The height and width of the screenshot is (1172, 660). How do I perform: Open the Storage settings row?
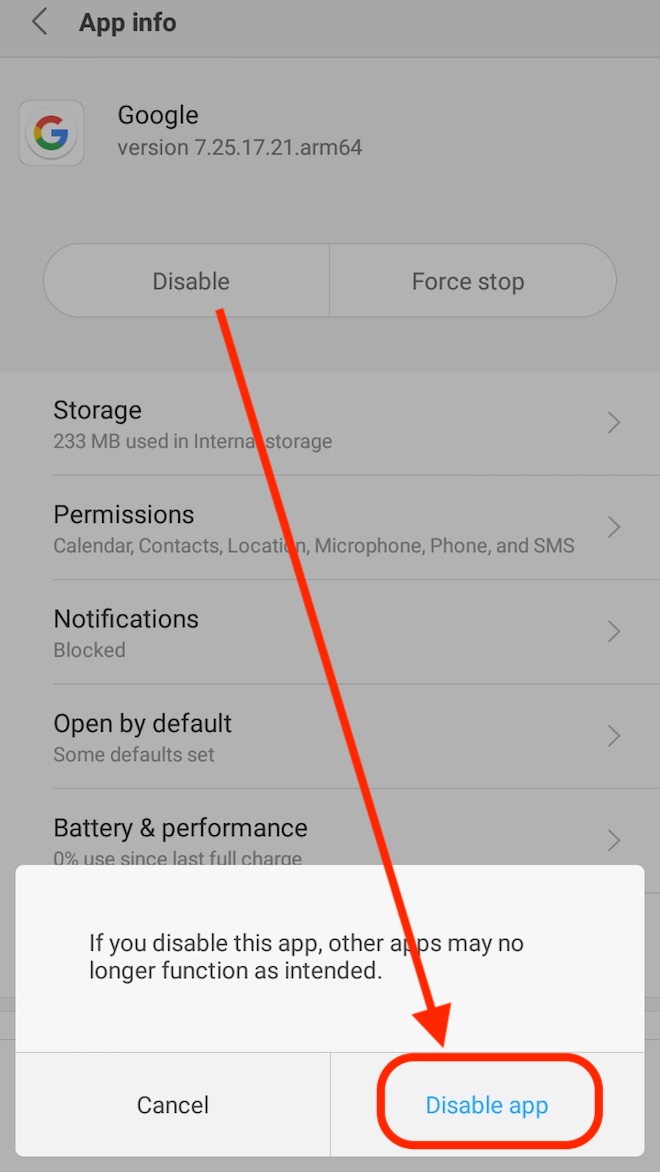330,423
